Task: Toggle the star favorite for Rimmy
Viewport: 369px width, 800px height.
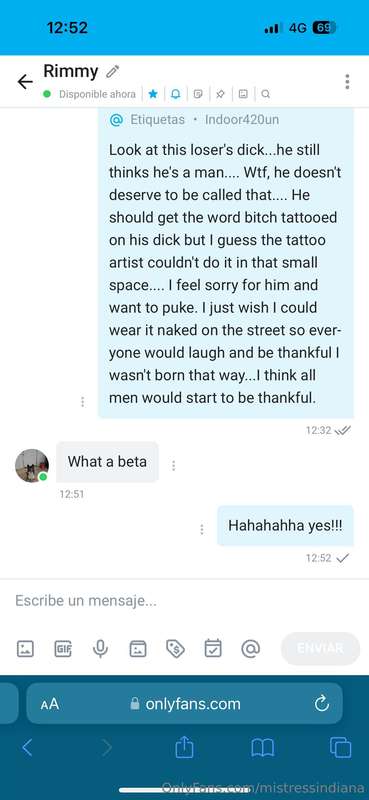Action: pos(153,94)
